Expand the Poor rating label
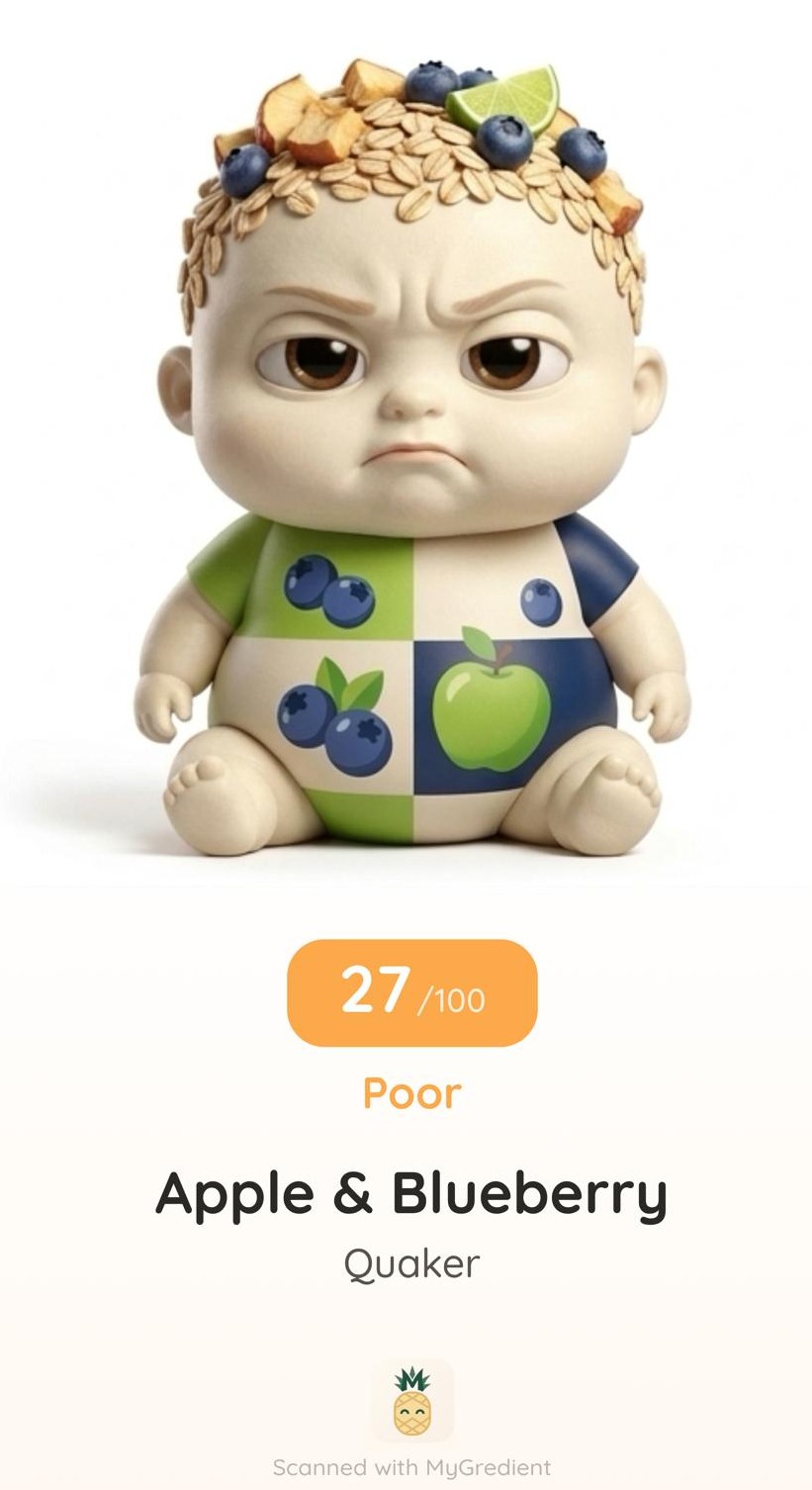Image resolution: width=812 pixels, height=1490 pixels. (410, 1092)
